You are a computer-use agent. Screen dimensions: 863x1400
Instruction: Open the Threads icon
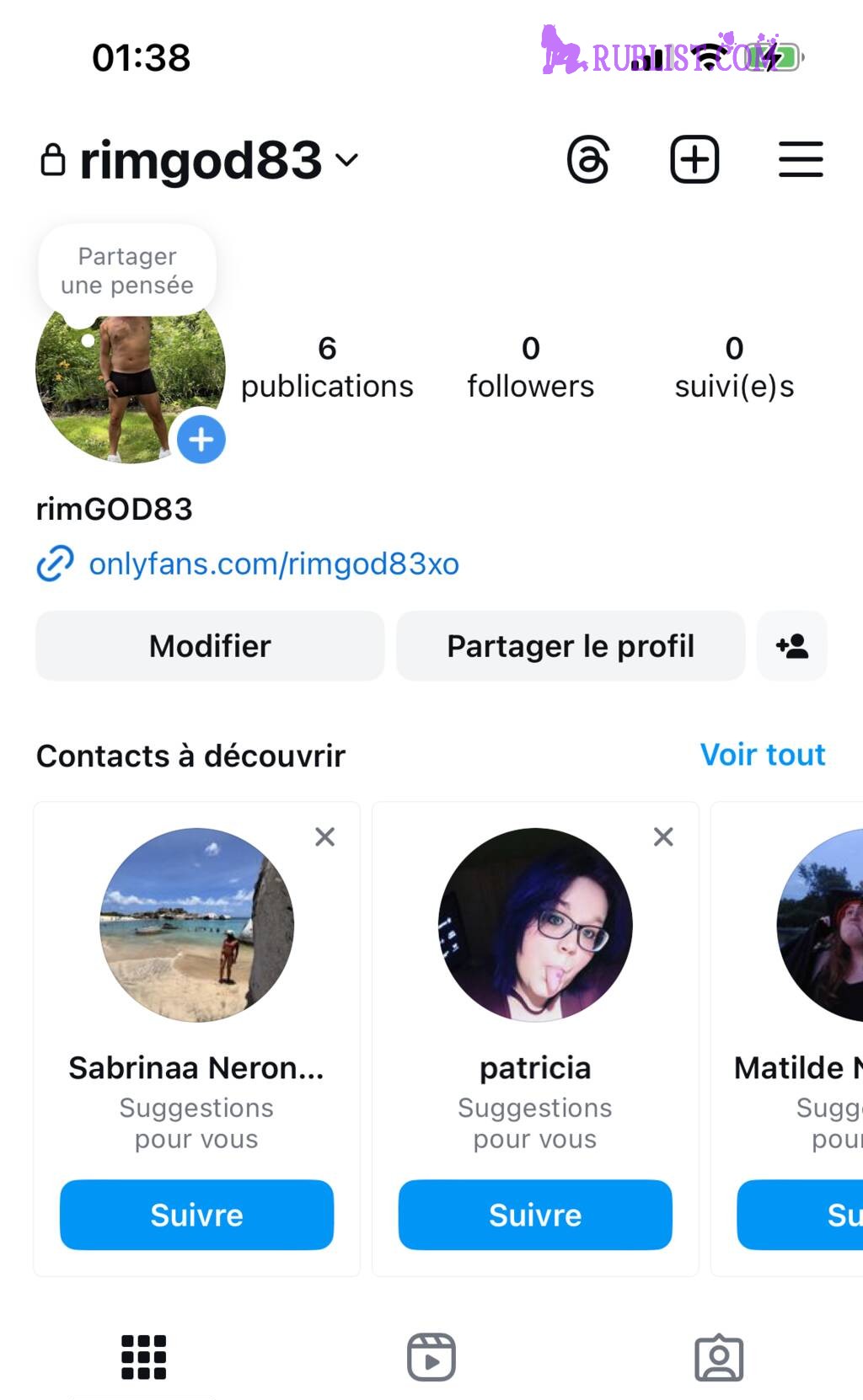tap(587, 159)
